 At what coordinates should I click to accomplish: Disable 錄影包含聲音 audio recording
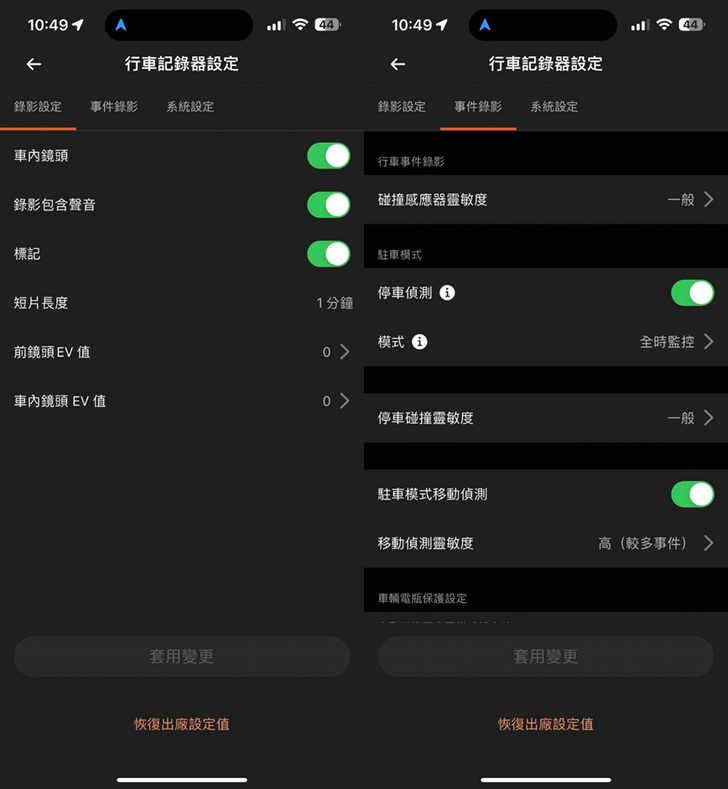click(328, 205)
